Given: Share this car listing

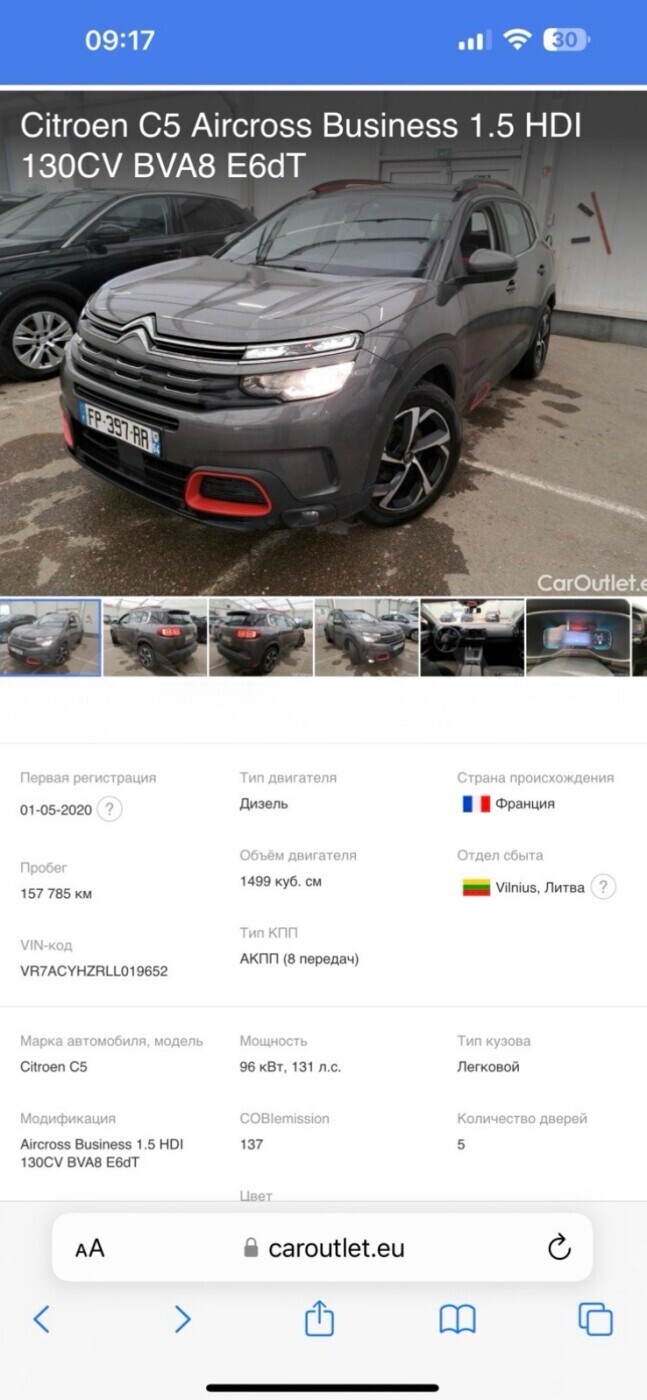Looking at the screenshot, I should pos(319,1317).
